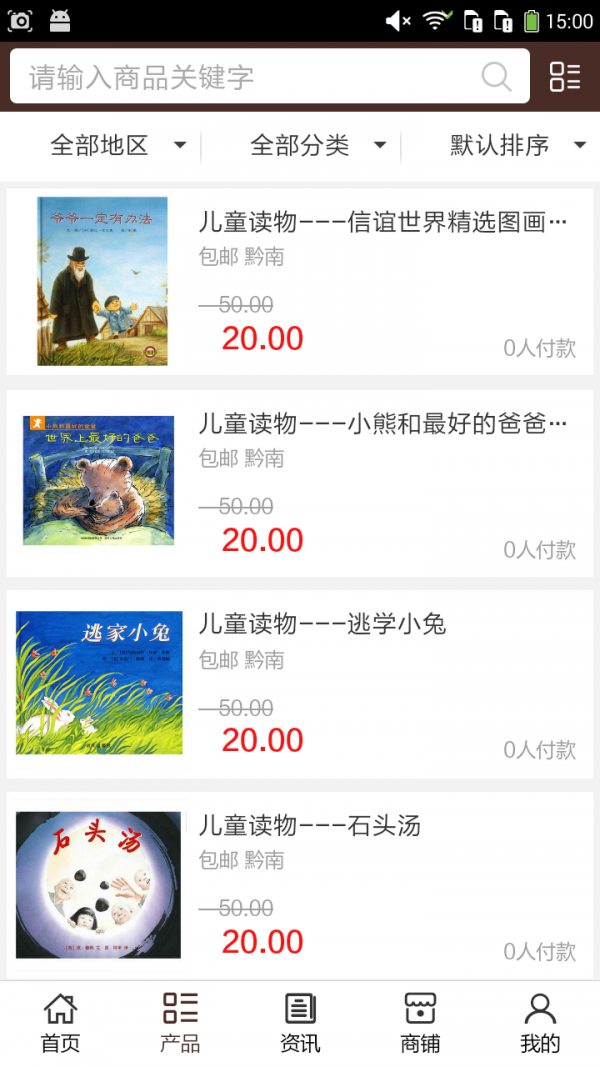Screen dimensions: 600x1067
Task: Select the 产品 products tab
Action: 180,1023
